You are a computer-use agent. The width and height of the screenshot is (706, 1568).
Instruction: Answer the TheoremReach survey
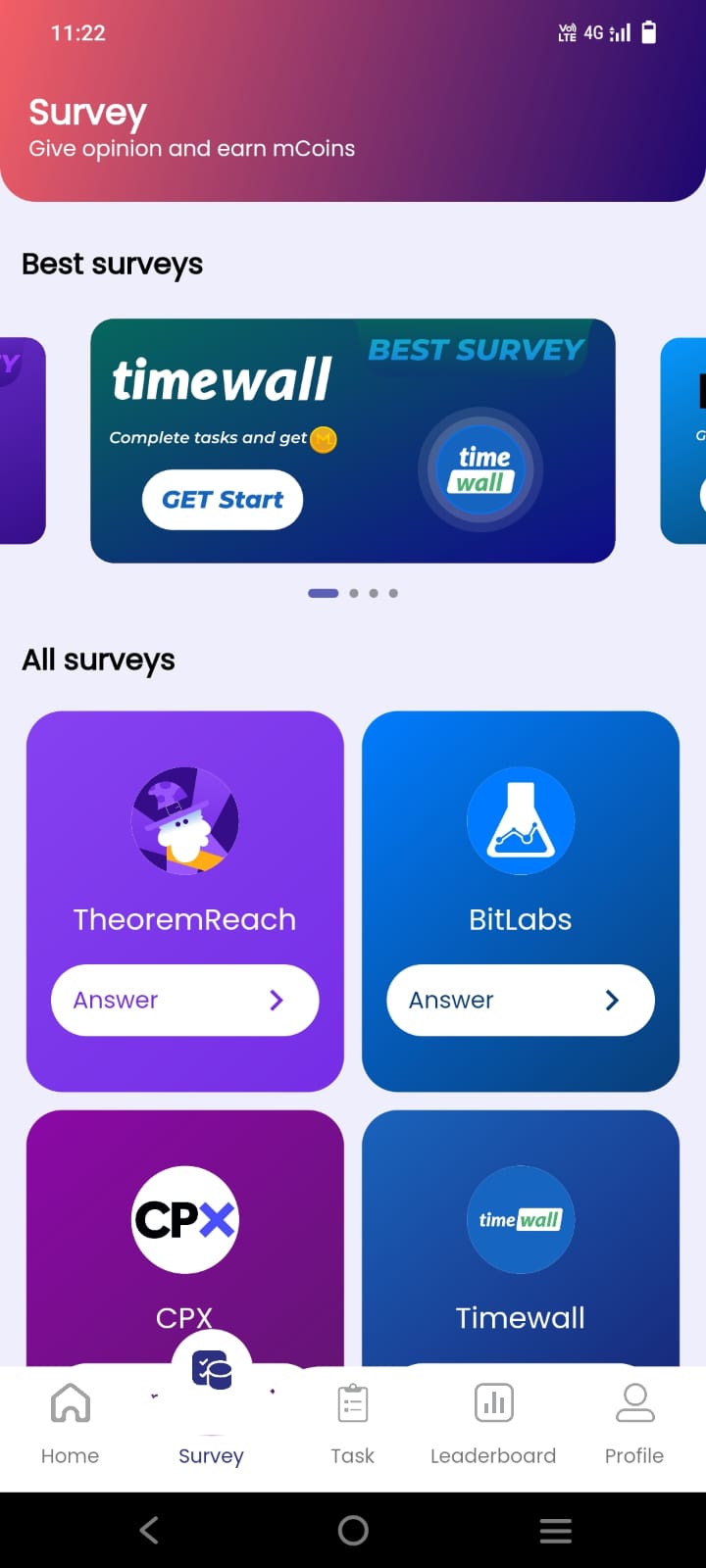(x=184, y=1000)
